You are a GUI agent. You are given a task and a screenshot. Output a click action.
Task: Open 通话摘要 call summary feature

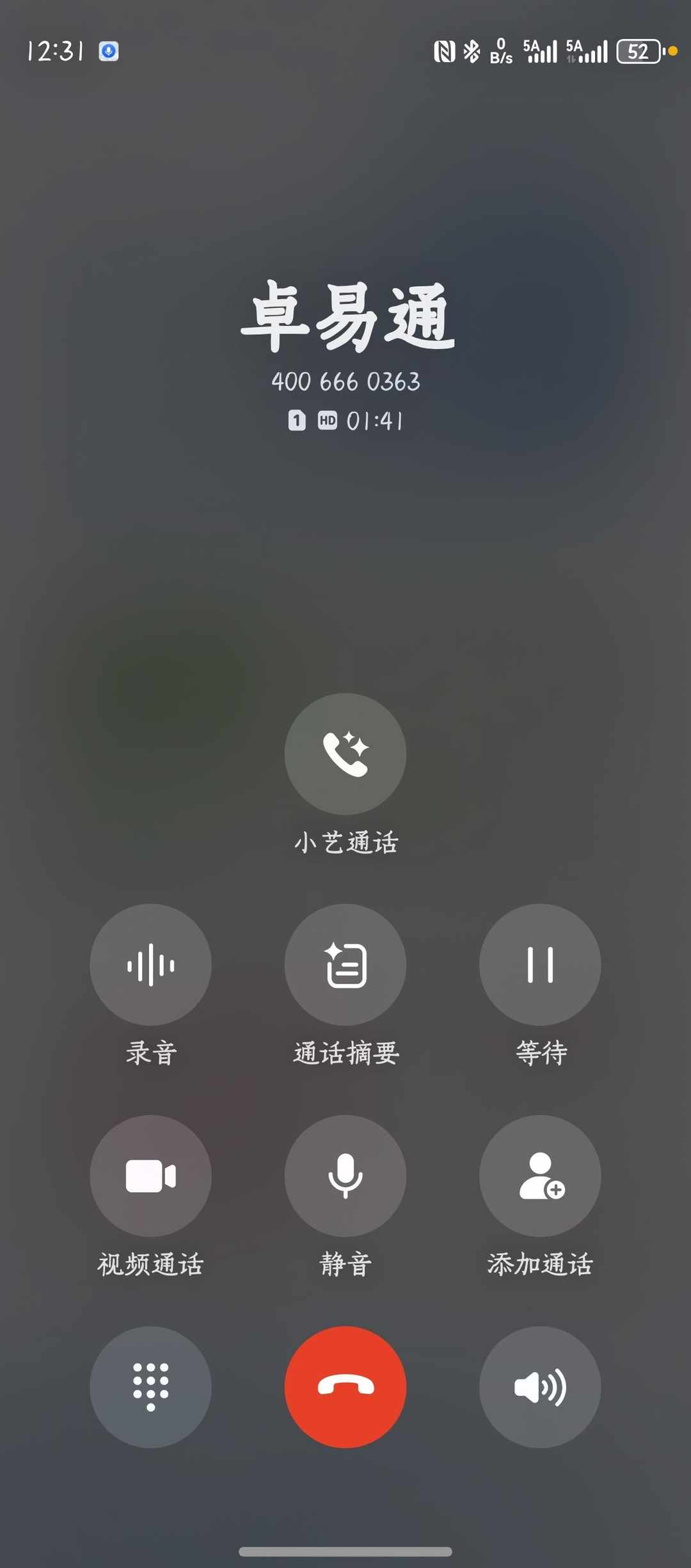pos(345,967)
